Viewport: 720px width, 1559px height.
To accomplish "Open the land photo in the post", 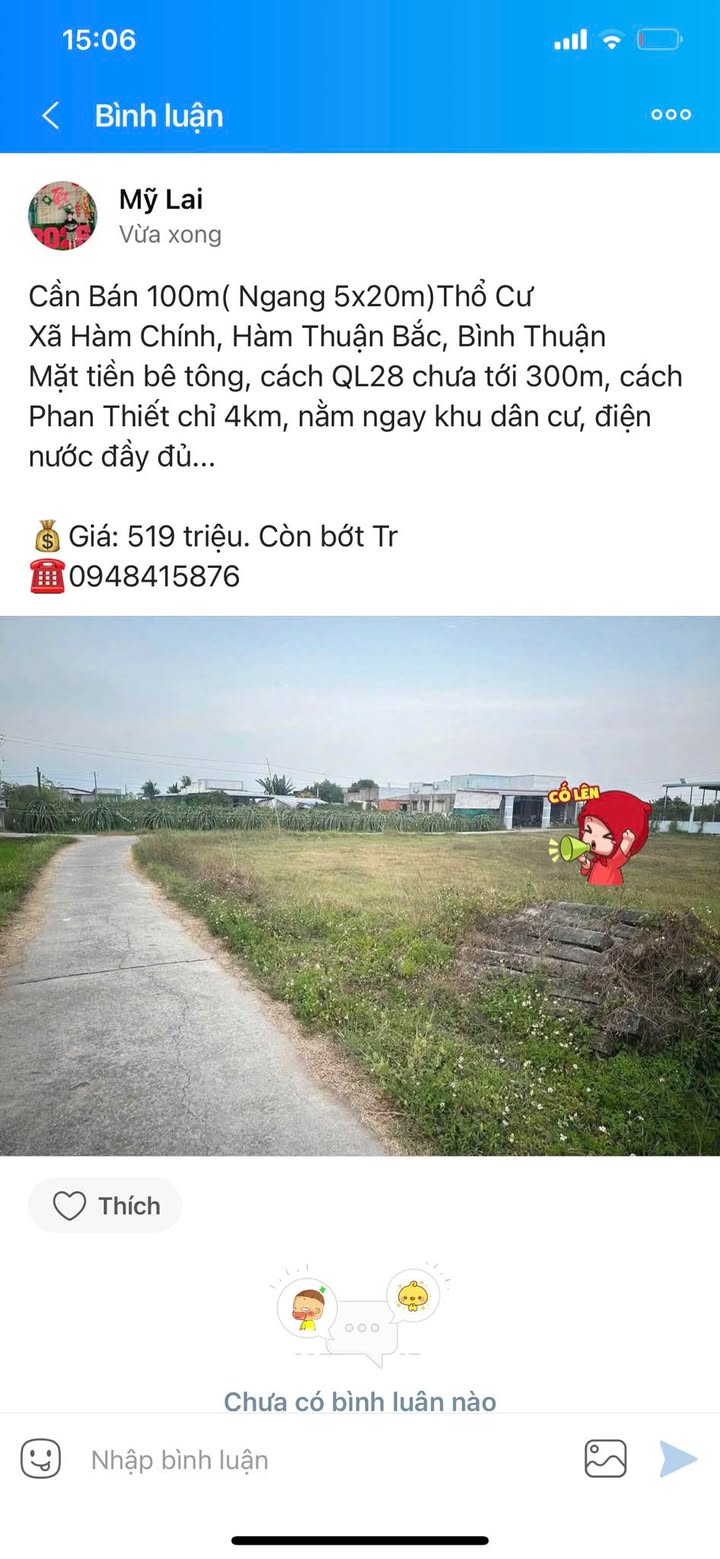I will pyautogui.click(x=360, y=886).
